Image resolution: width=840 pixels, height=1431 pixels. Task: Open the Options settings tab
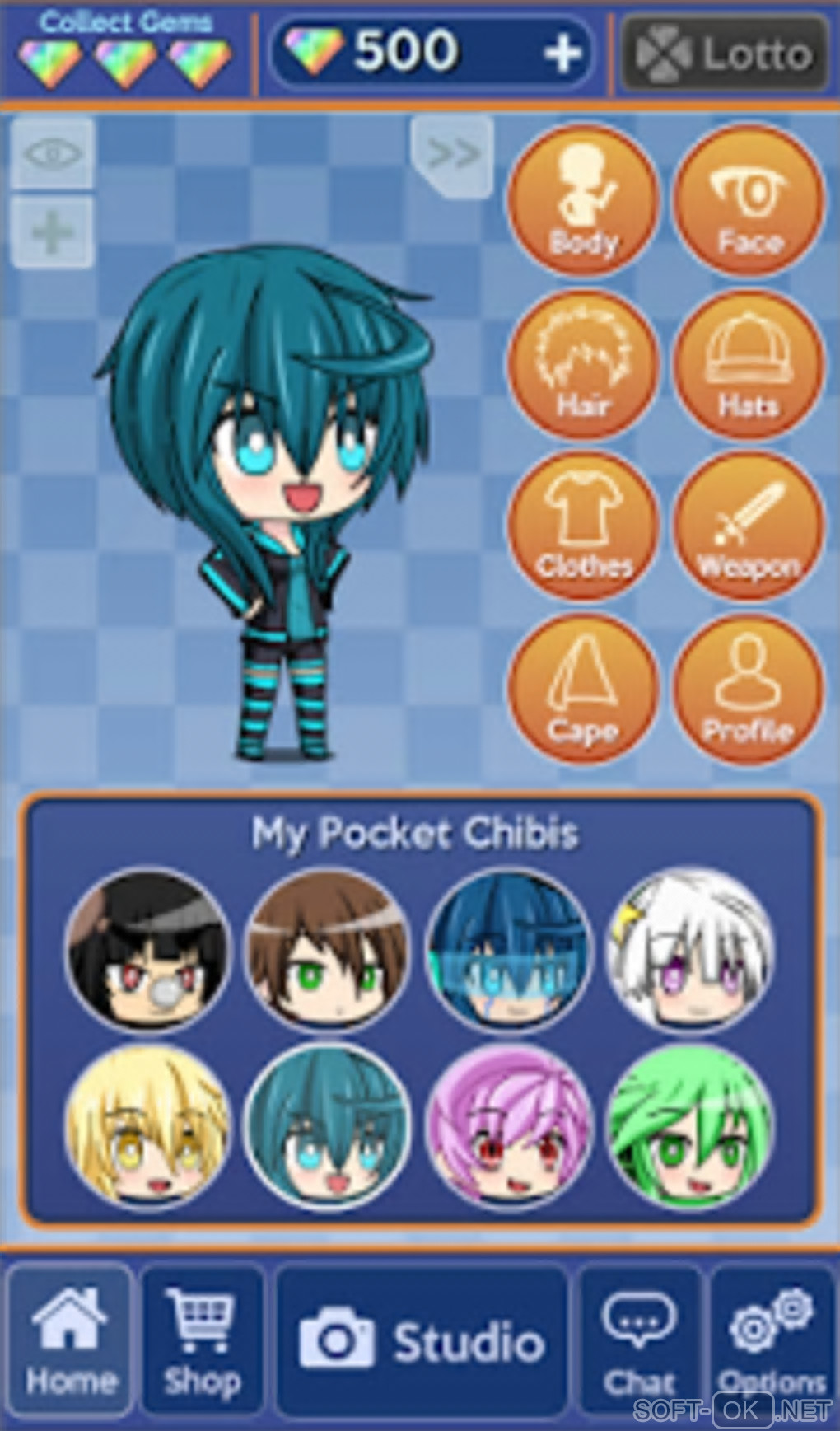(x=772, y=1341)
